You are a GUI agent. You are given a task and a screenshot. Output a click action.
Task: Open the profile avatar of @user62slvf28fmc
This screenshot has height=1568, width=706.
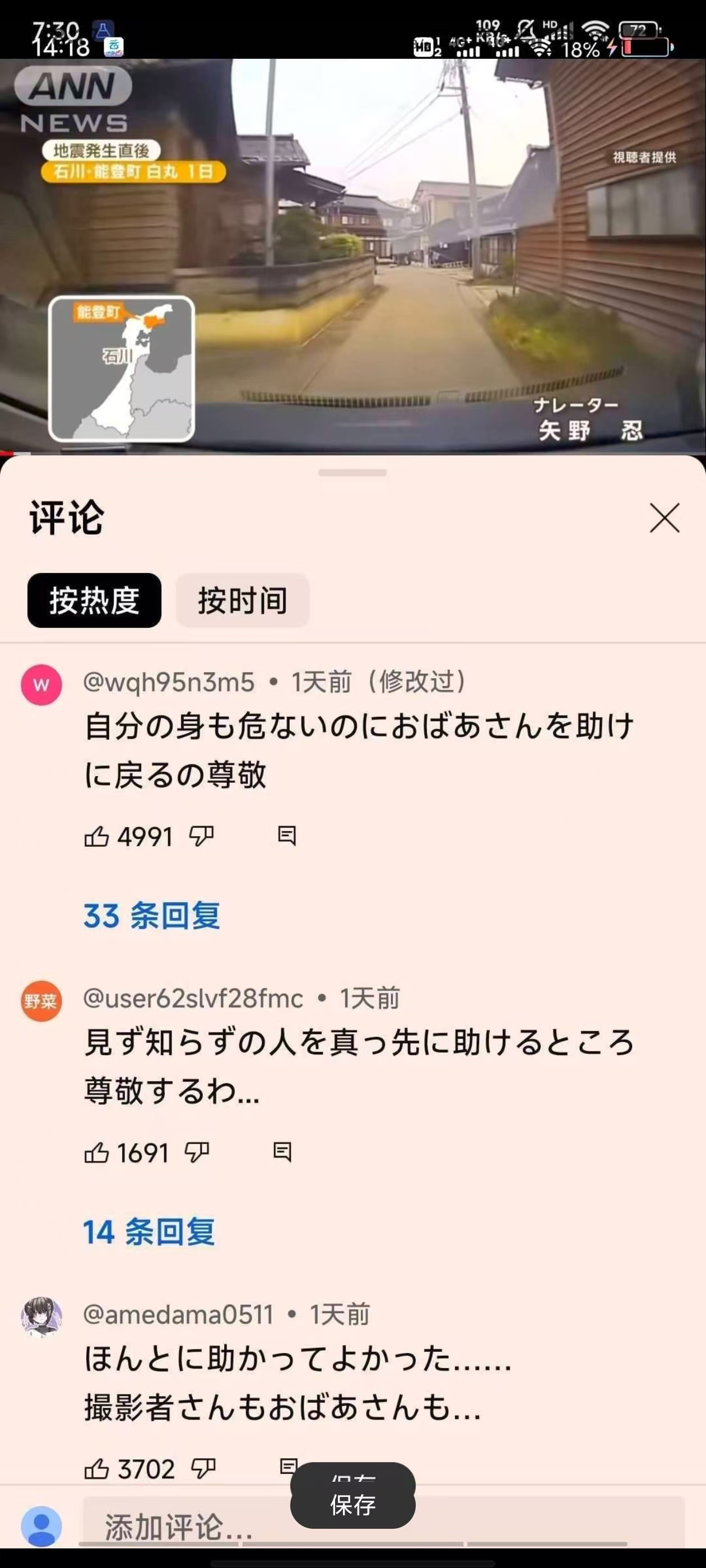point(41,1001)
